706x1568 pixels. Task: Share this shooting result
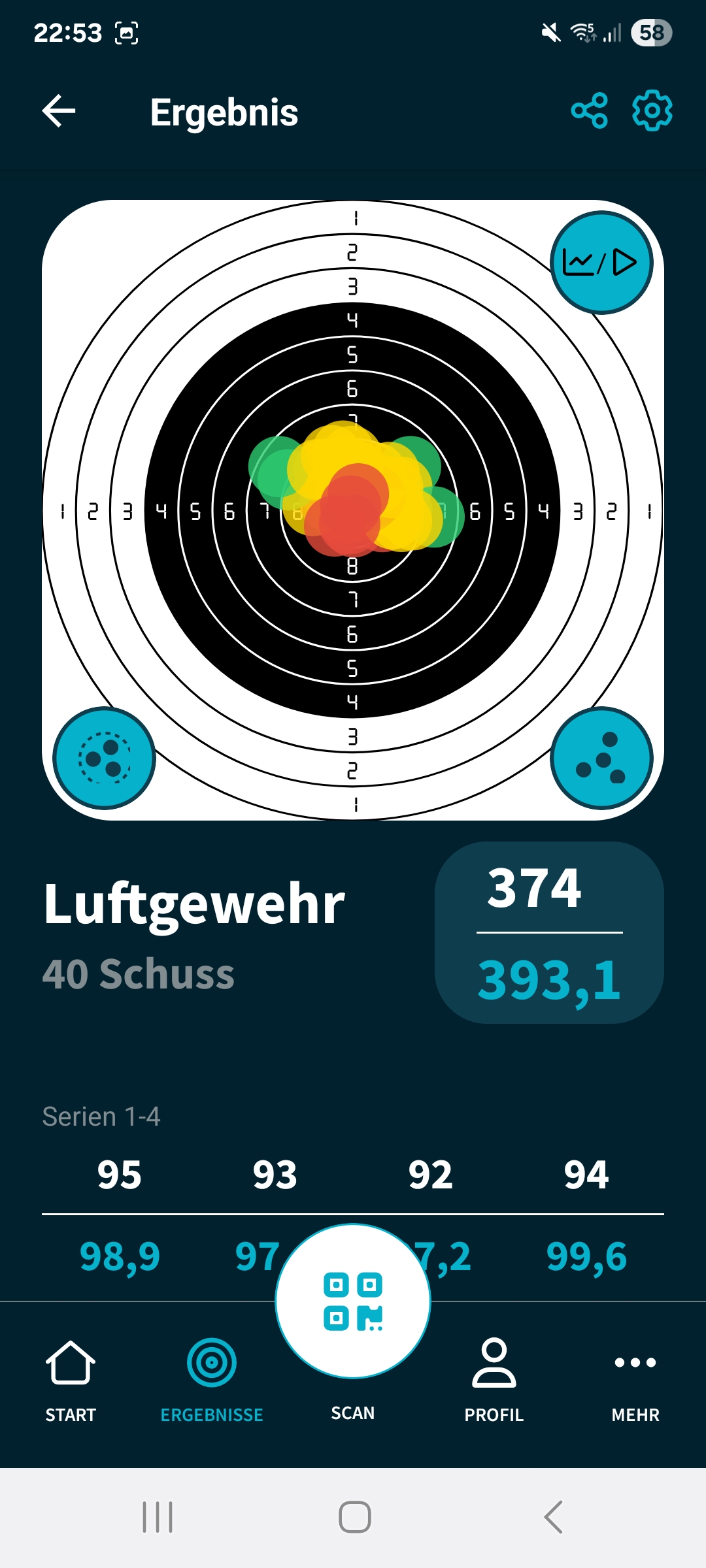click(589, 110)
